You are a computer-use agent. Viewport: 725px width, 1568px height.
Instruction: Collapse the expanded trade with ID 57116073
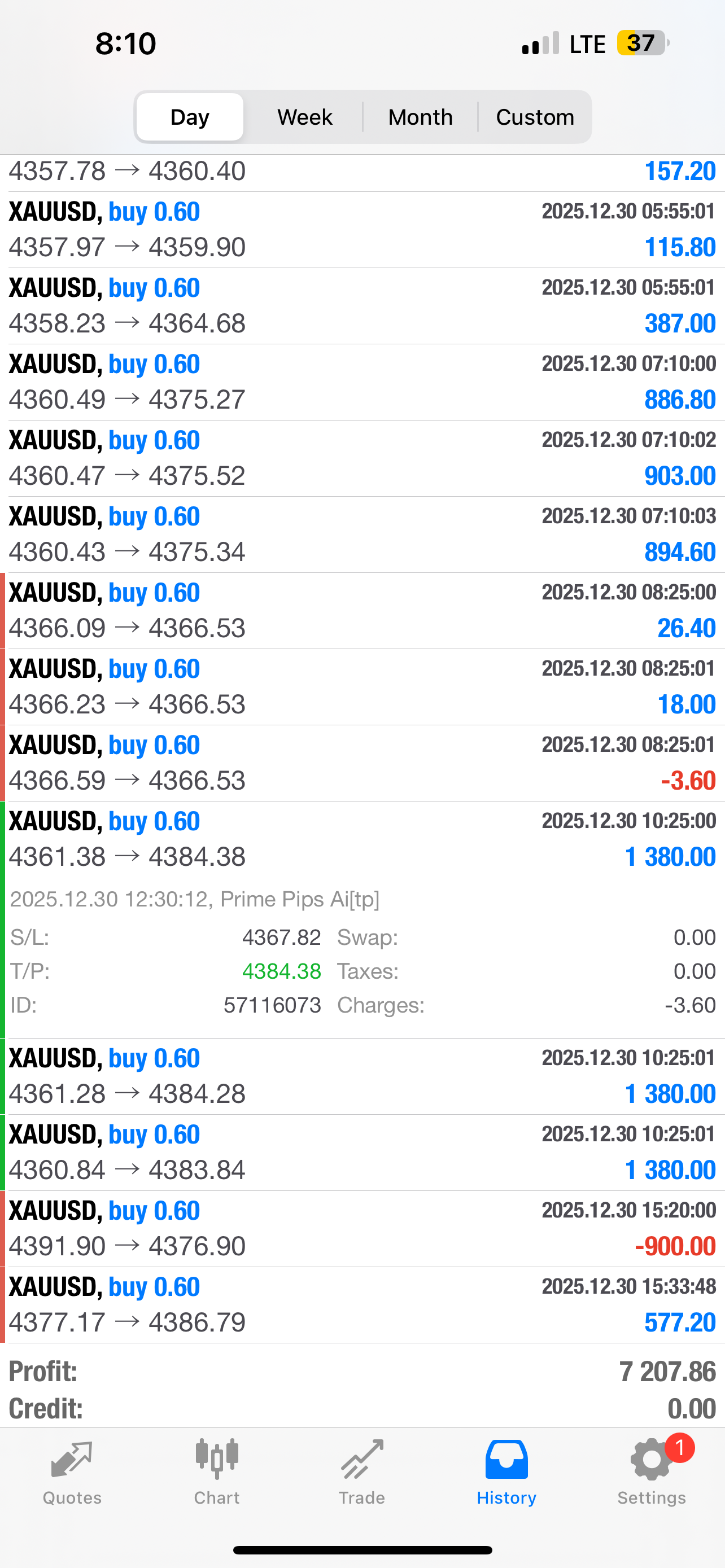click(x=362, y=840)
